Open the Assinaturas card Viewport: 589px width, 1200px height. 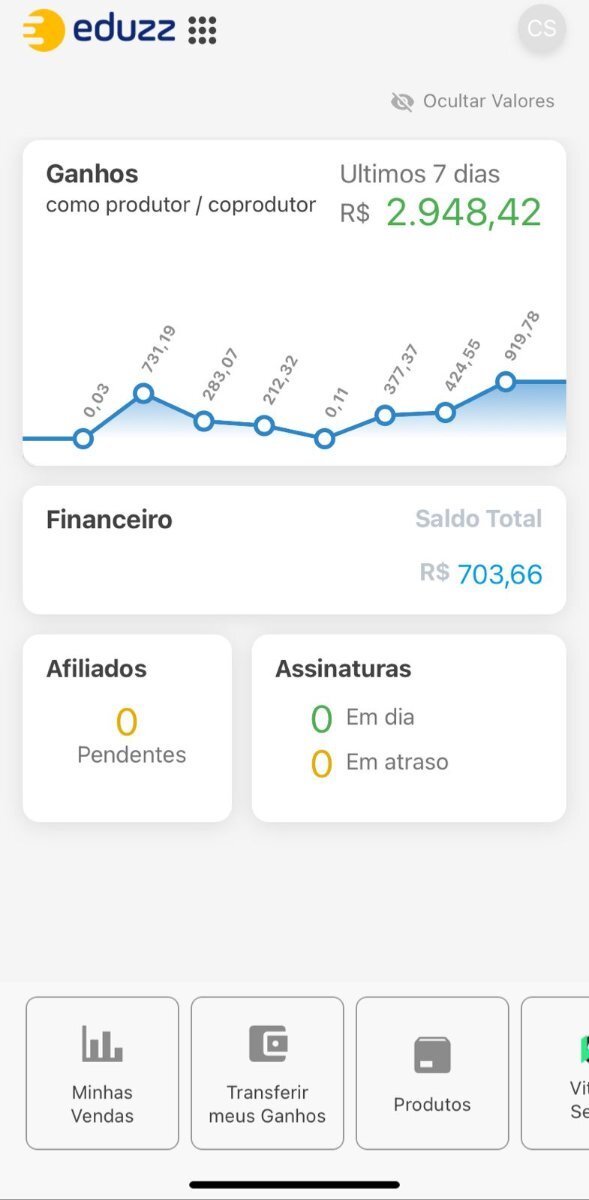[409, 728]
